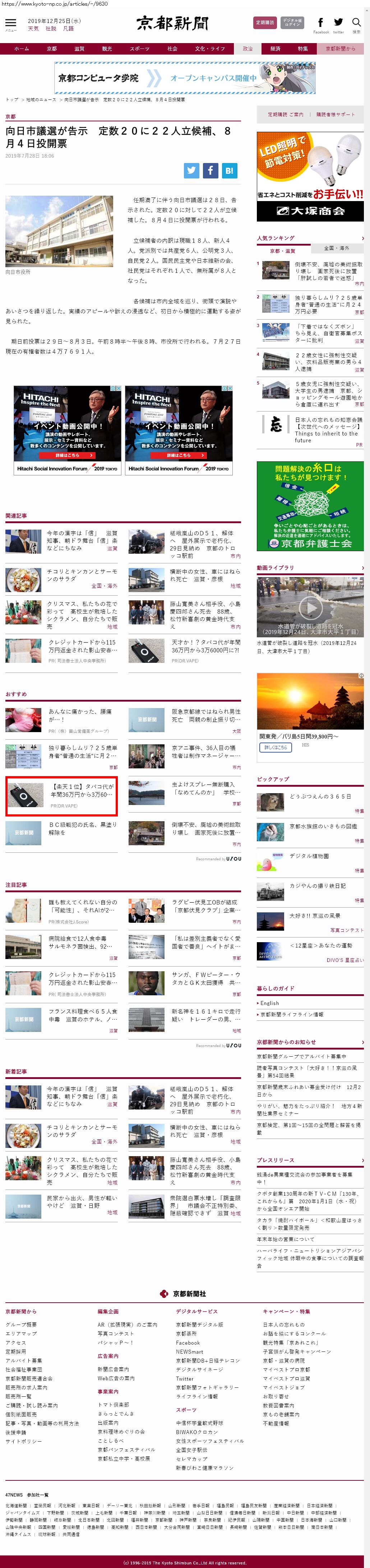This screenshot has width=370, height=1568.
Task: Open the English guide link
Action: 269,1003
